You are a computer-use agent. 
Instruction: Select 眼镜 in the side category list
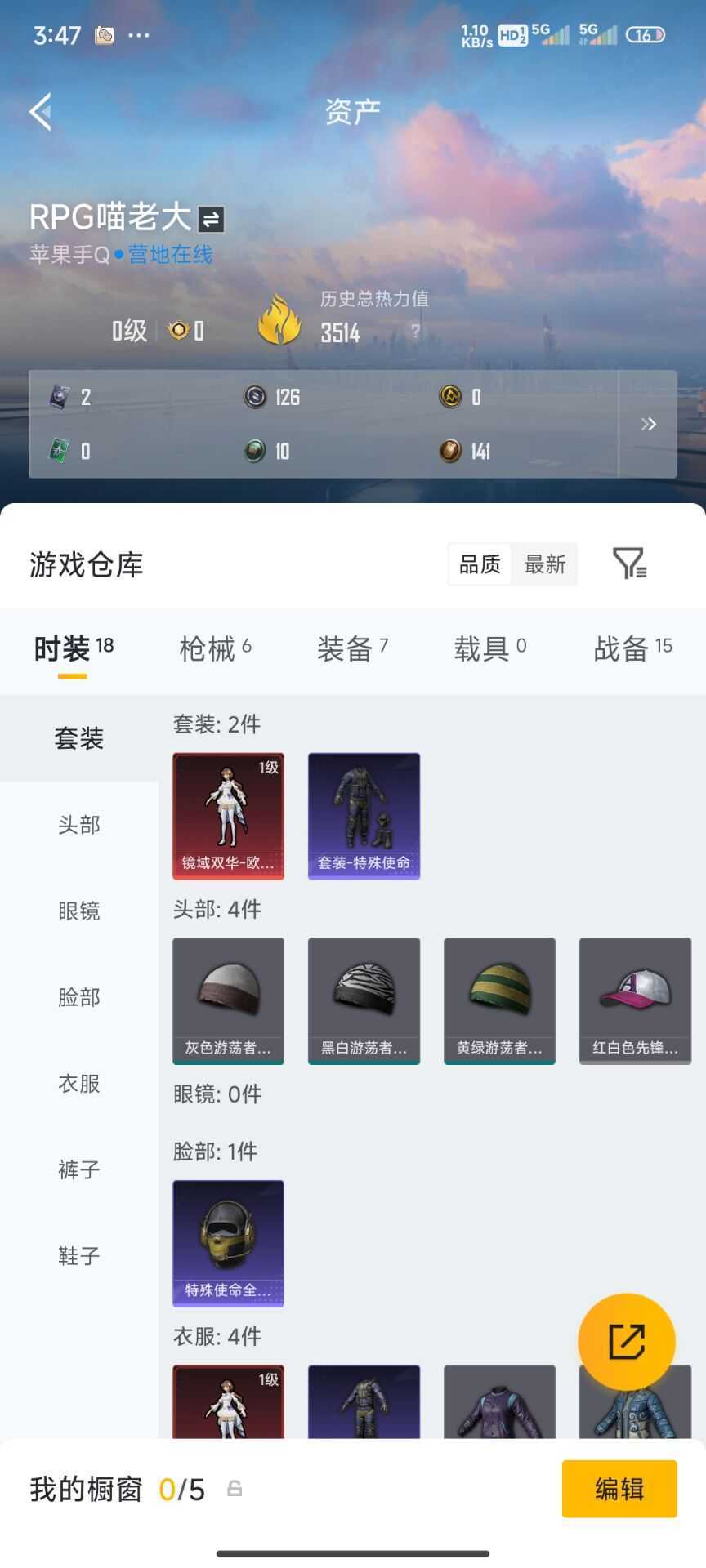click(79, 911)
